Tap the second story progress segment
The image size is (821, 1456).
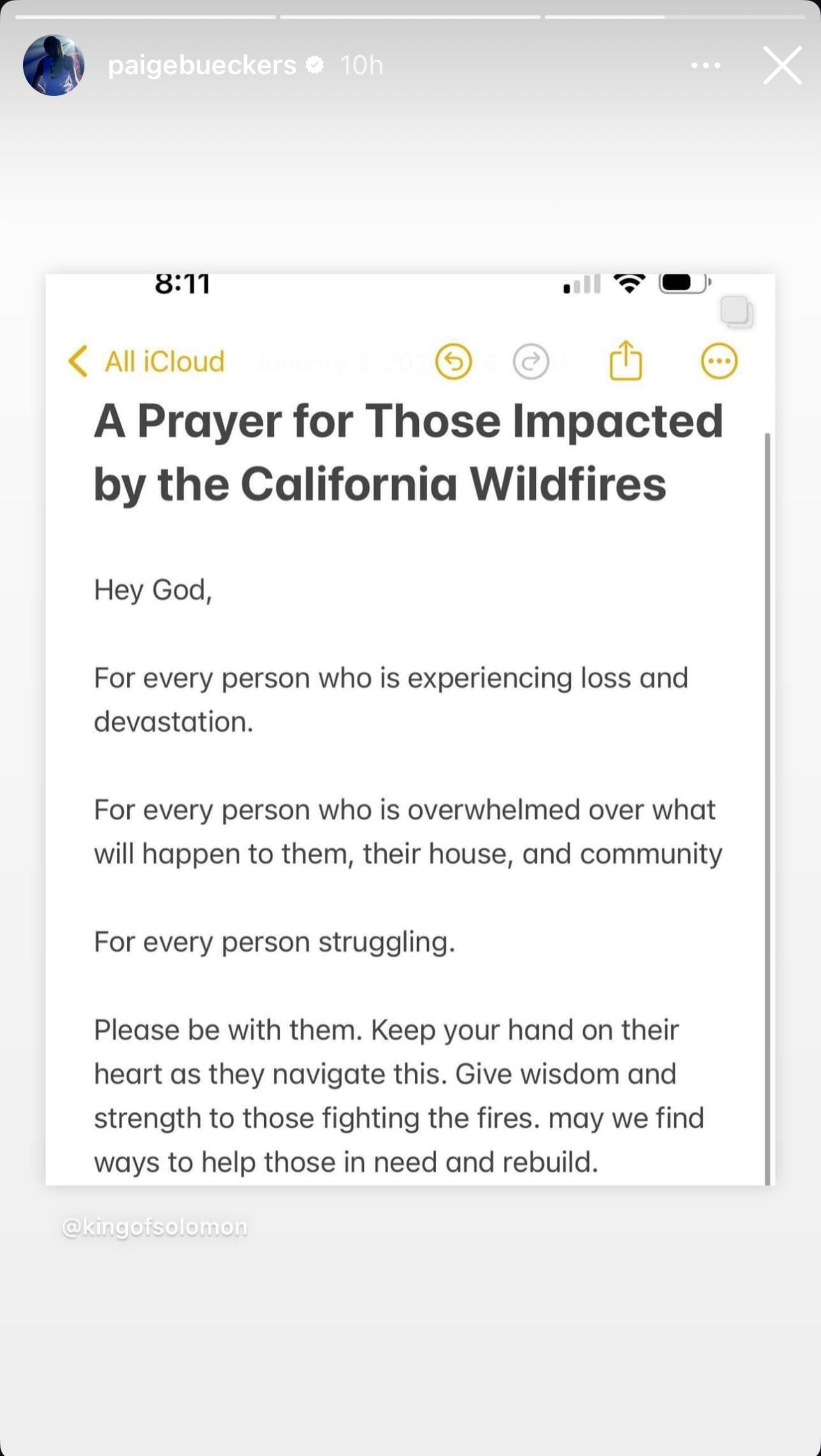[409, 17]
